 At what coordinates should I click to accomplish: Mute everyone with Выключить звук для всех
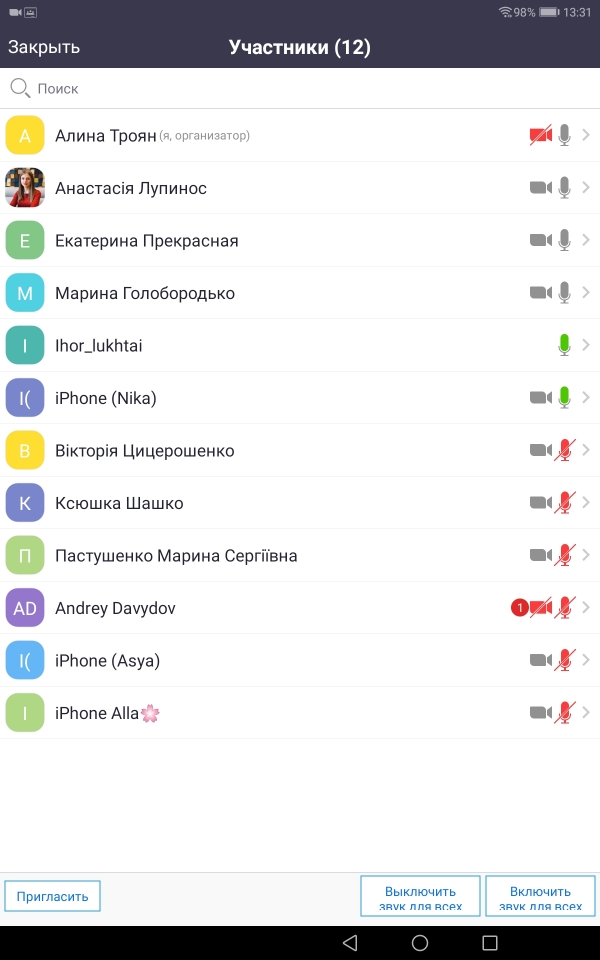point(420,896)
